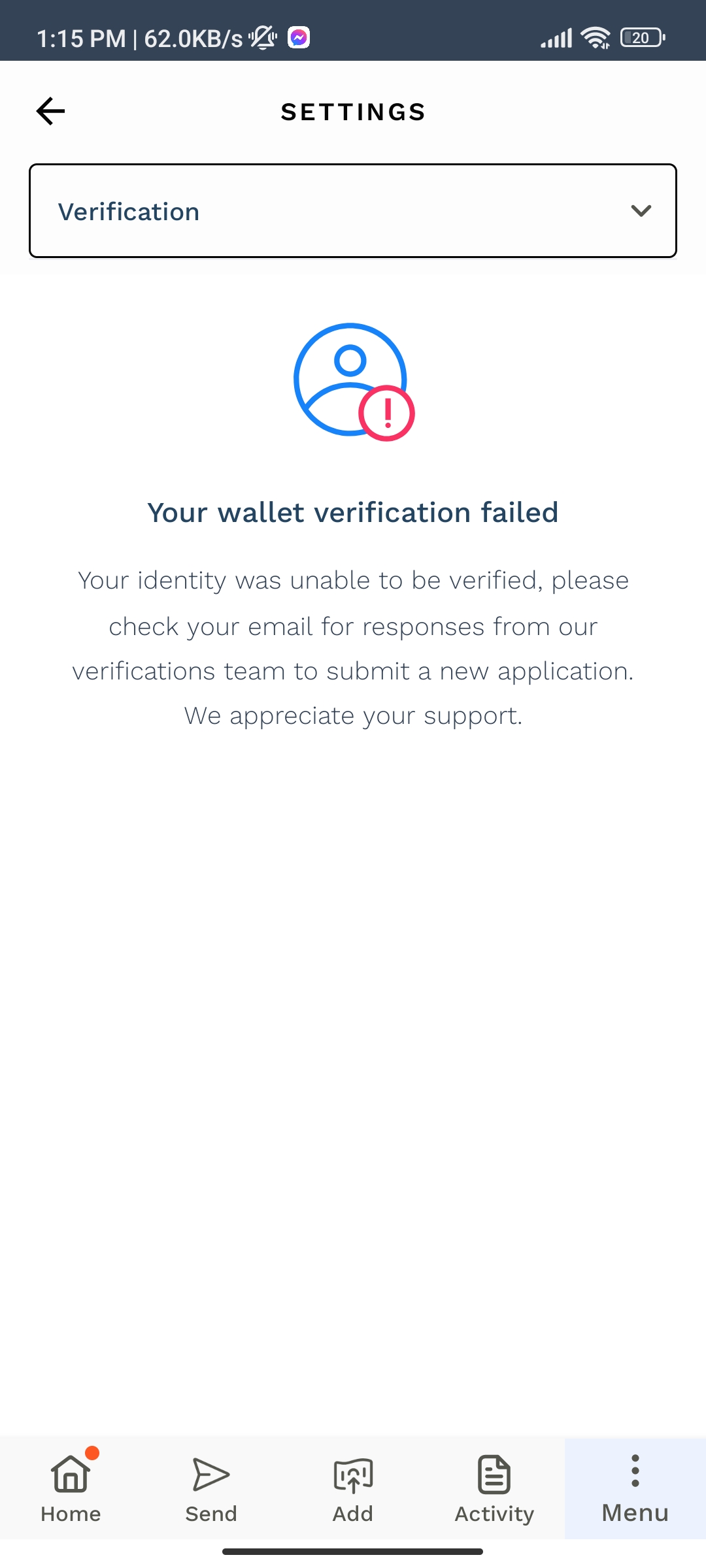This screenshot has height=1568, width=706.
Task: Open the Menu tab
Action: tap(635, 1488)
